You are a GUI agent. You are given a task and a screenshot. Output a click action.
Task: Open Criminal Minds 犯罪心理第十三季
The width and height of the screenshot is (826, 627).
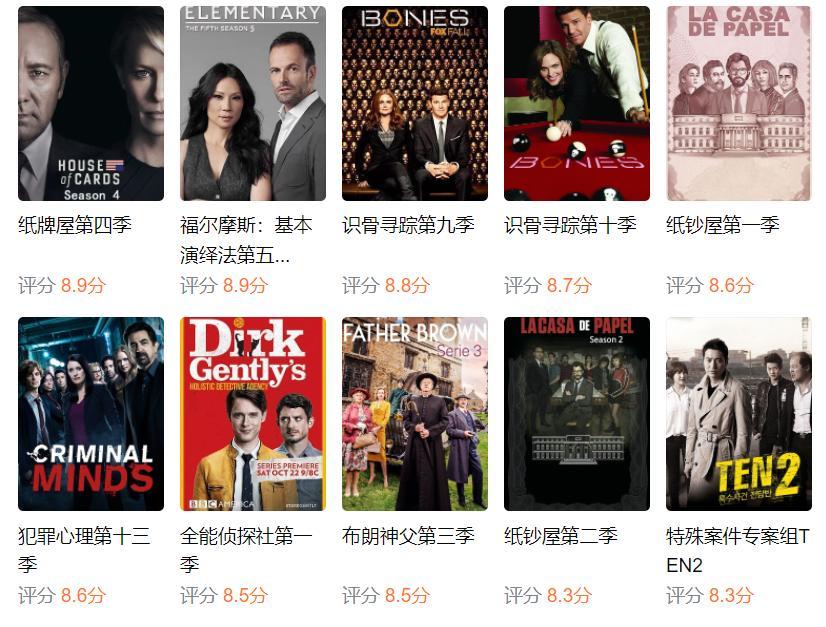pos(91,414)
